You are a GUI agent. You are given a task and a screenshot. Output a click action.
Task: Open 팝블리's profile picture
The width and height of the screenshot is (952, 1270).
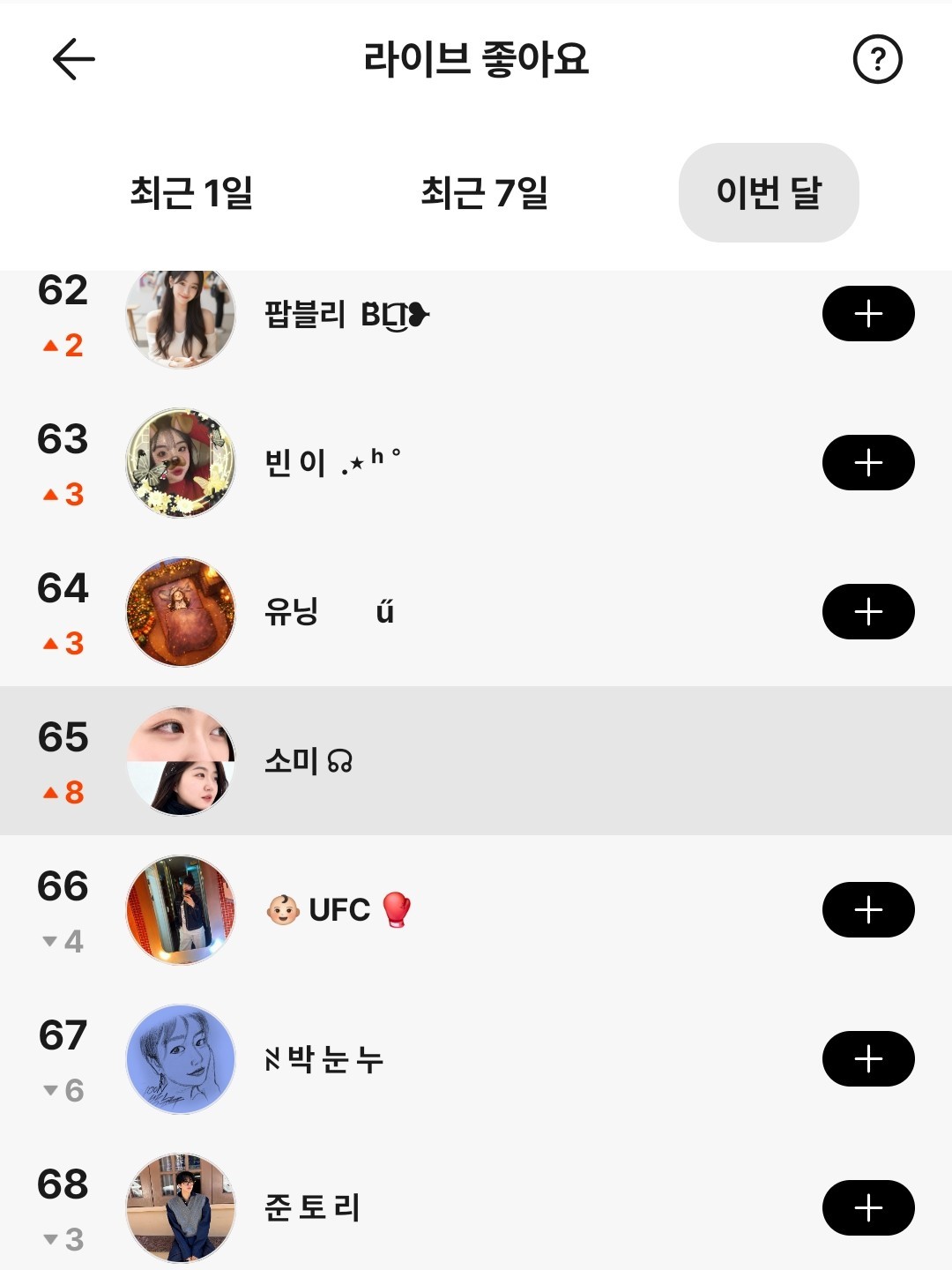coord(182,316)
